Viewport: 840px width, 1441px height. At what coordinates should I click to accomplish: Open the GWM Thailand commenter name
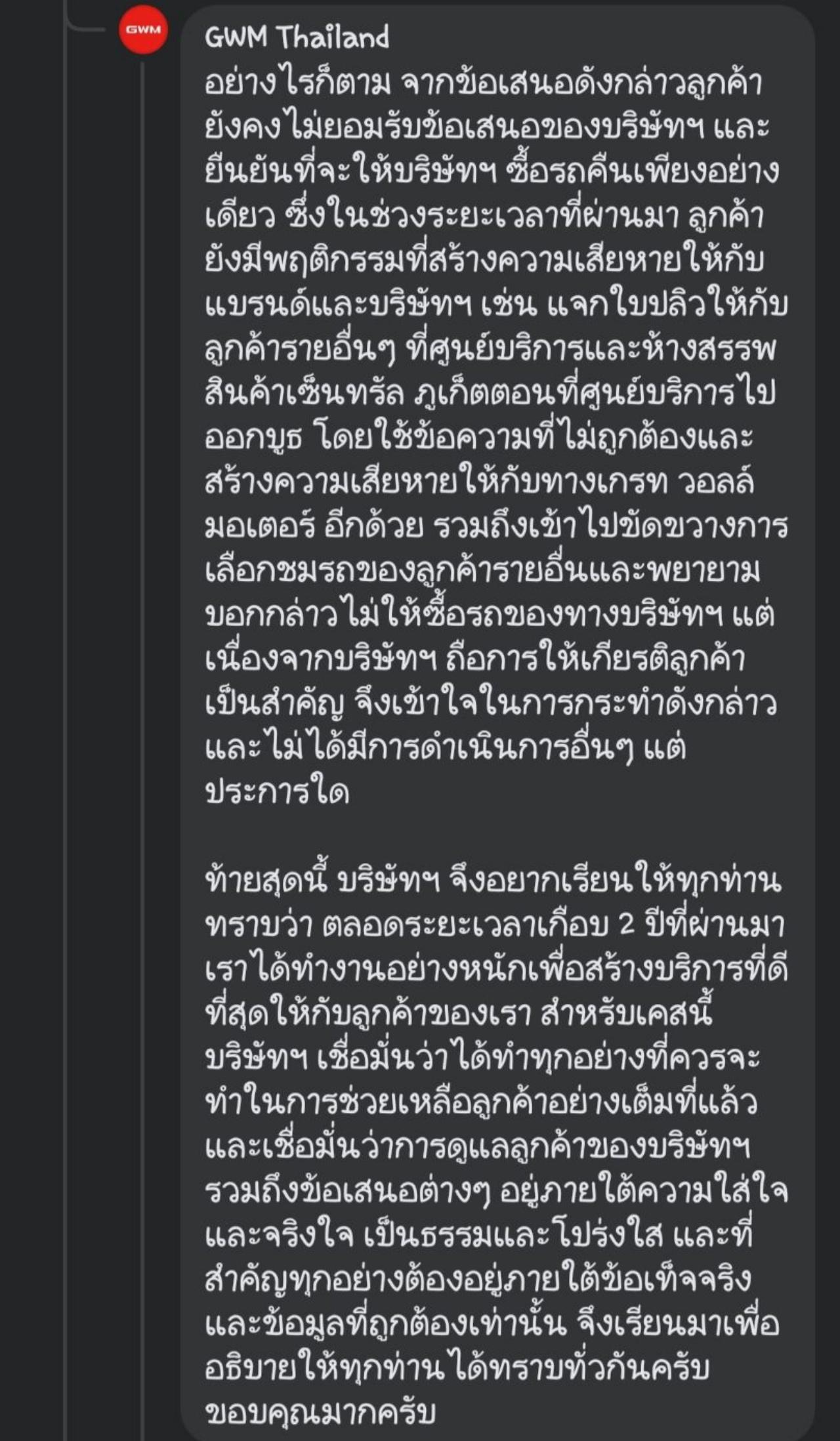(297, 37)
